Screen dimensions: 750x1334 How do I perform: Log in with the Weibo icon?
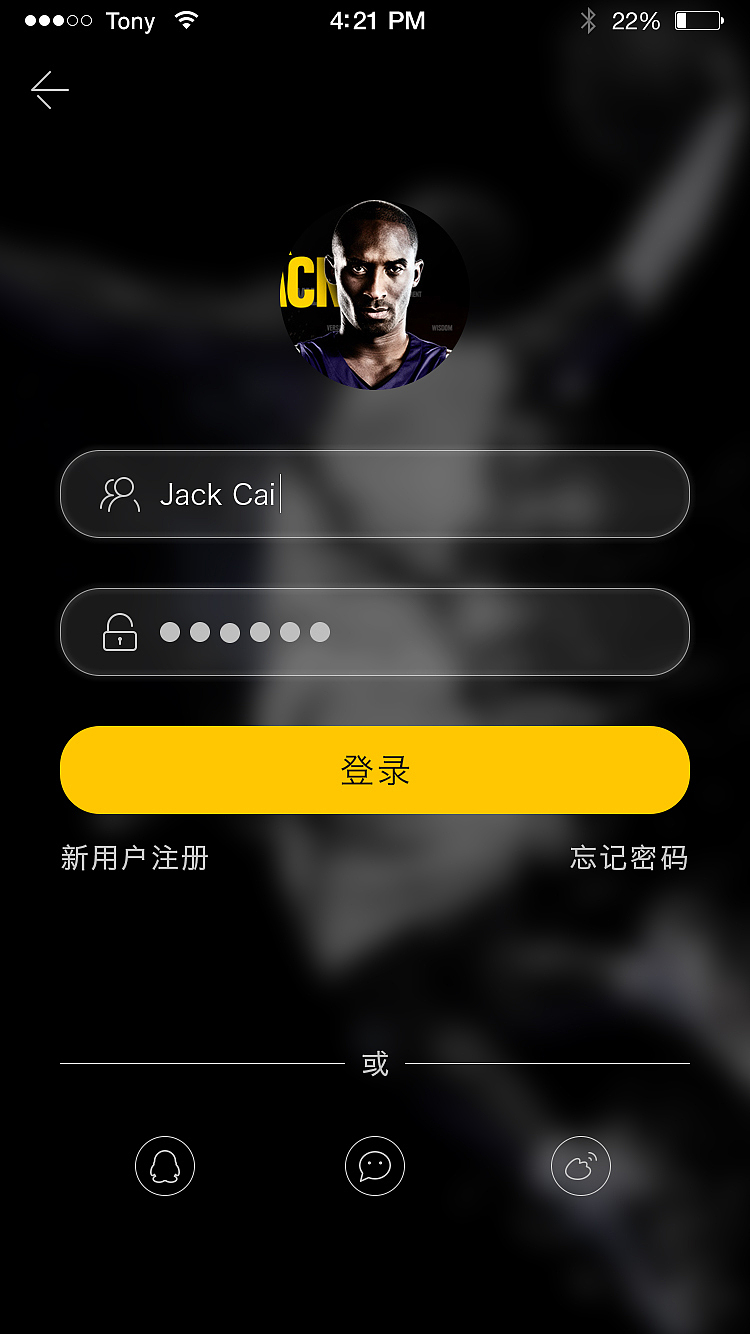click(580, 1165)
